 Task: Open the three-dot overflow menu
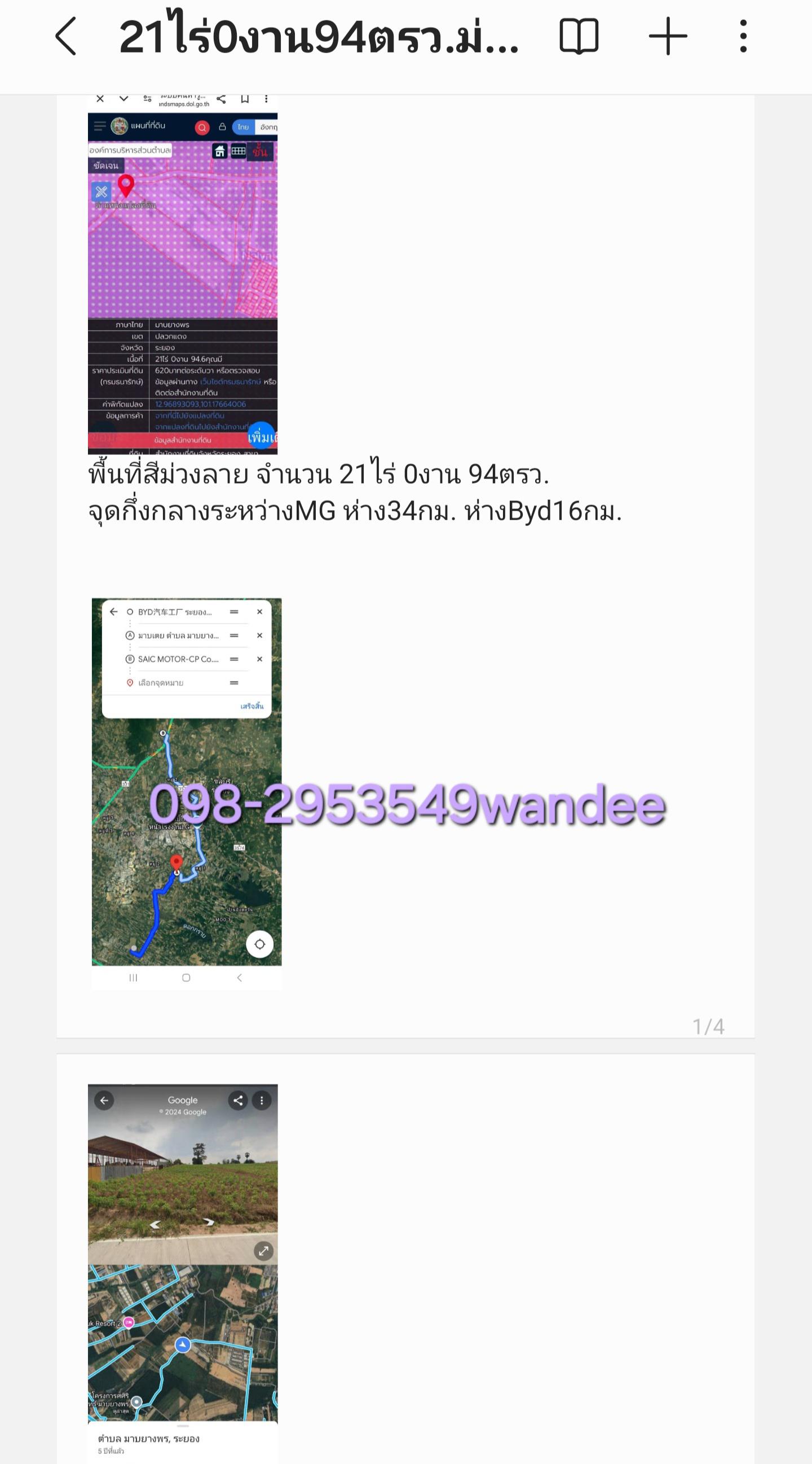[x=743, y=36]
